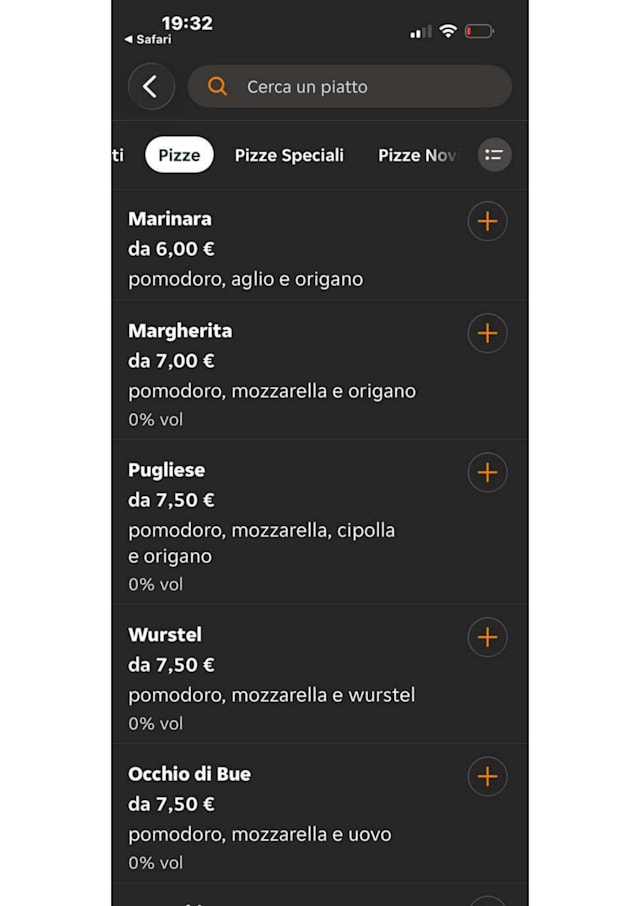Switch to the Pizze Speciali tab
Image resolution: width=640 pixels, height=906 pixels.
[x=289, y=155]
